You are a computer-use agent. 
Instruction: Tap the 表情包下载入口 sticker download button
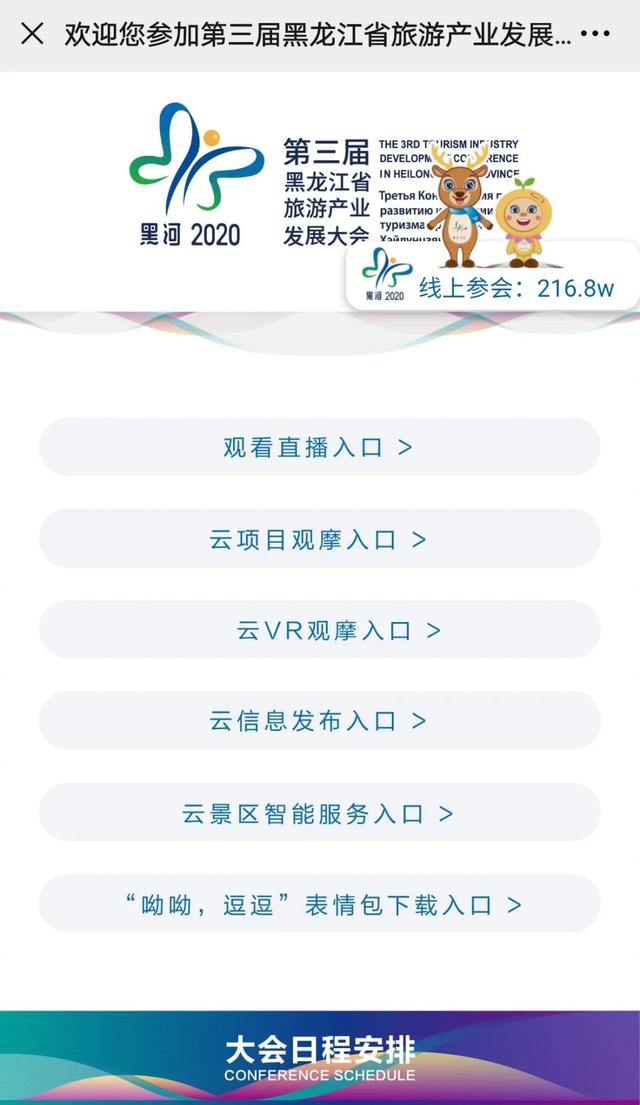[319, 903]
